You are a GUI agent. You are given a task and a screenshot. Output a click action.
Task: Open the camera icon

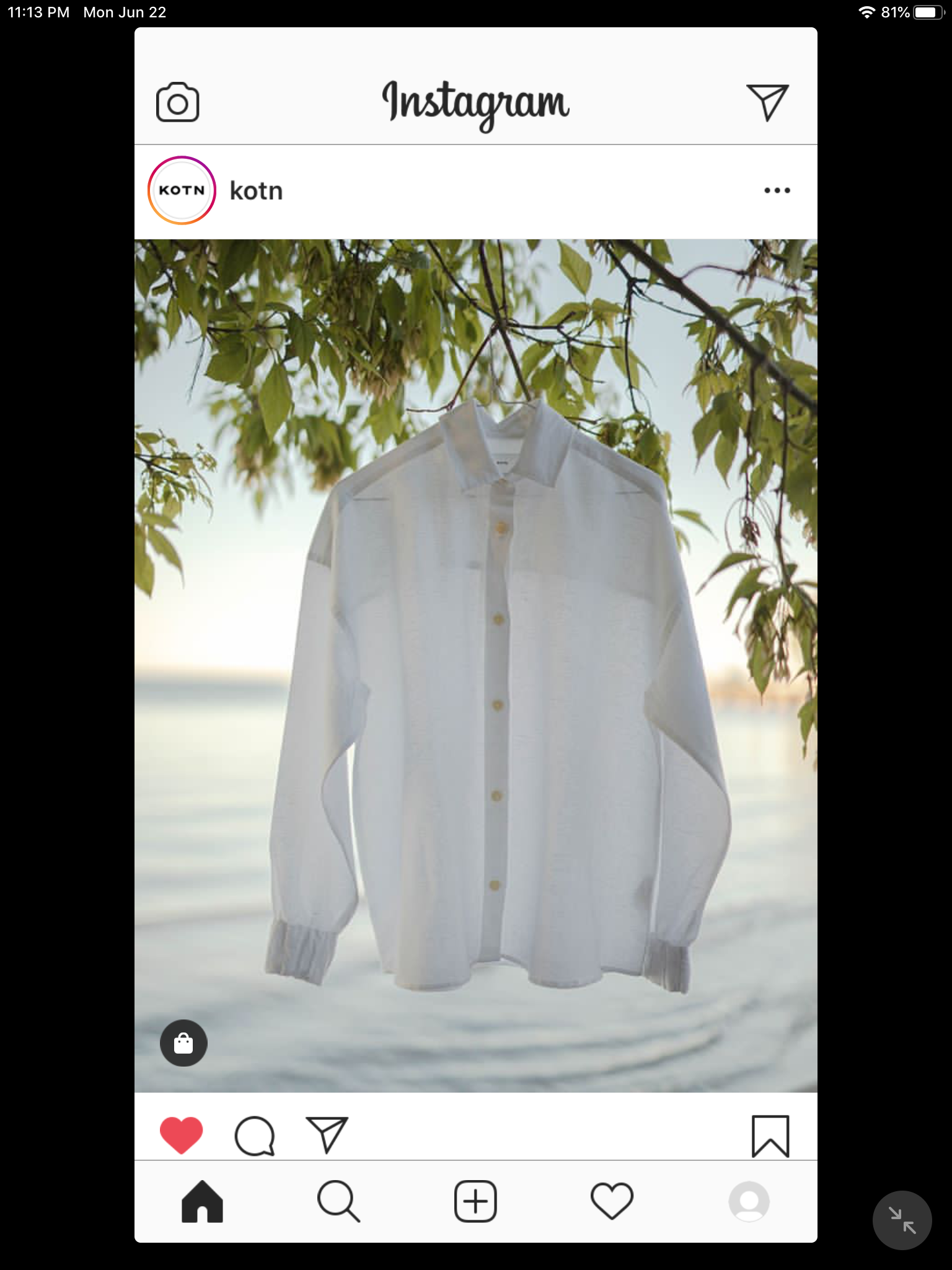pyautogui.click(x=177, y=102)
